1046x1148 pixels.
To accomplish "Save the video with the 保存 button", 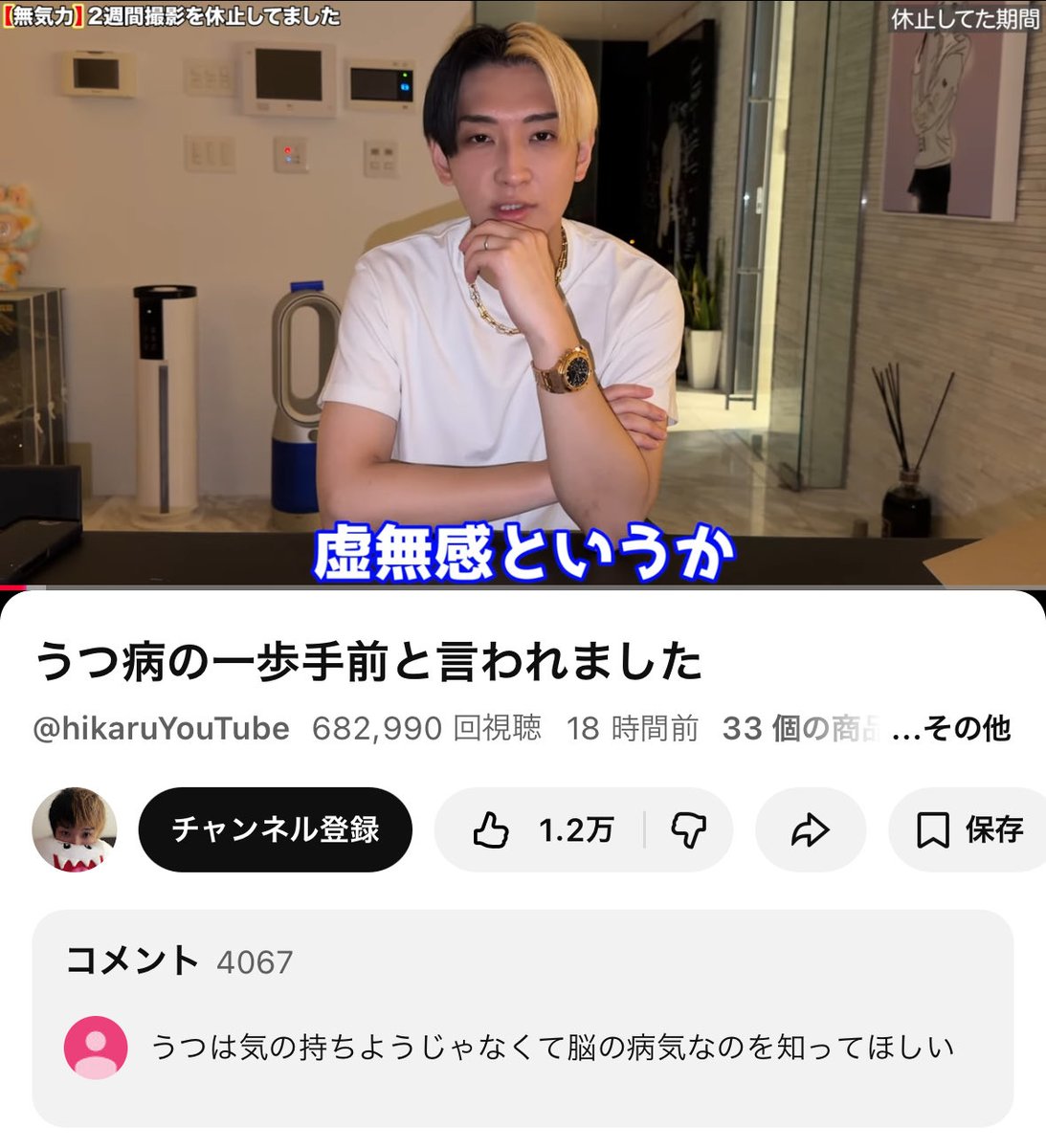I will [968, 829].
